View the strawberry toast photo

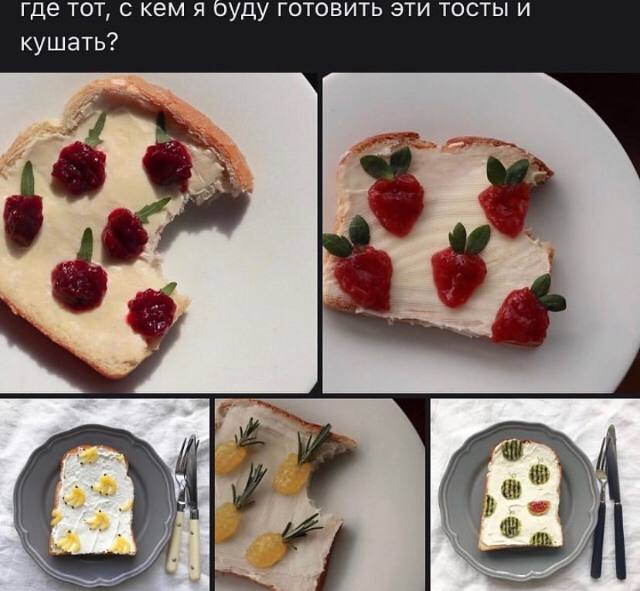pyautogui.click(x=480, y=232)
